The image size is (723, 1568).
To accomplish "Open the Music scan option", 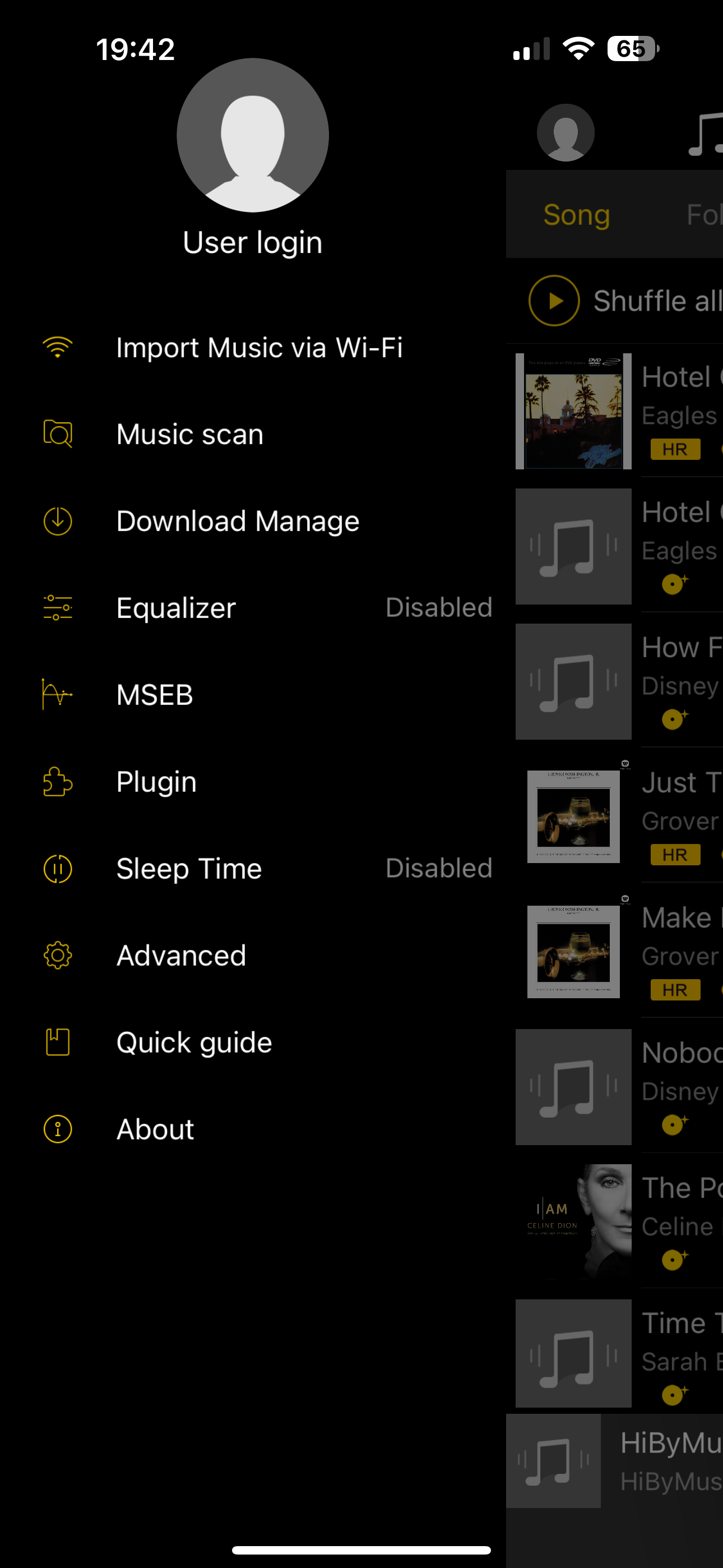I will 190,435.
